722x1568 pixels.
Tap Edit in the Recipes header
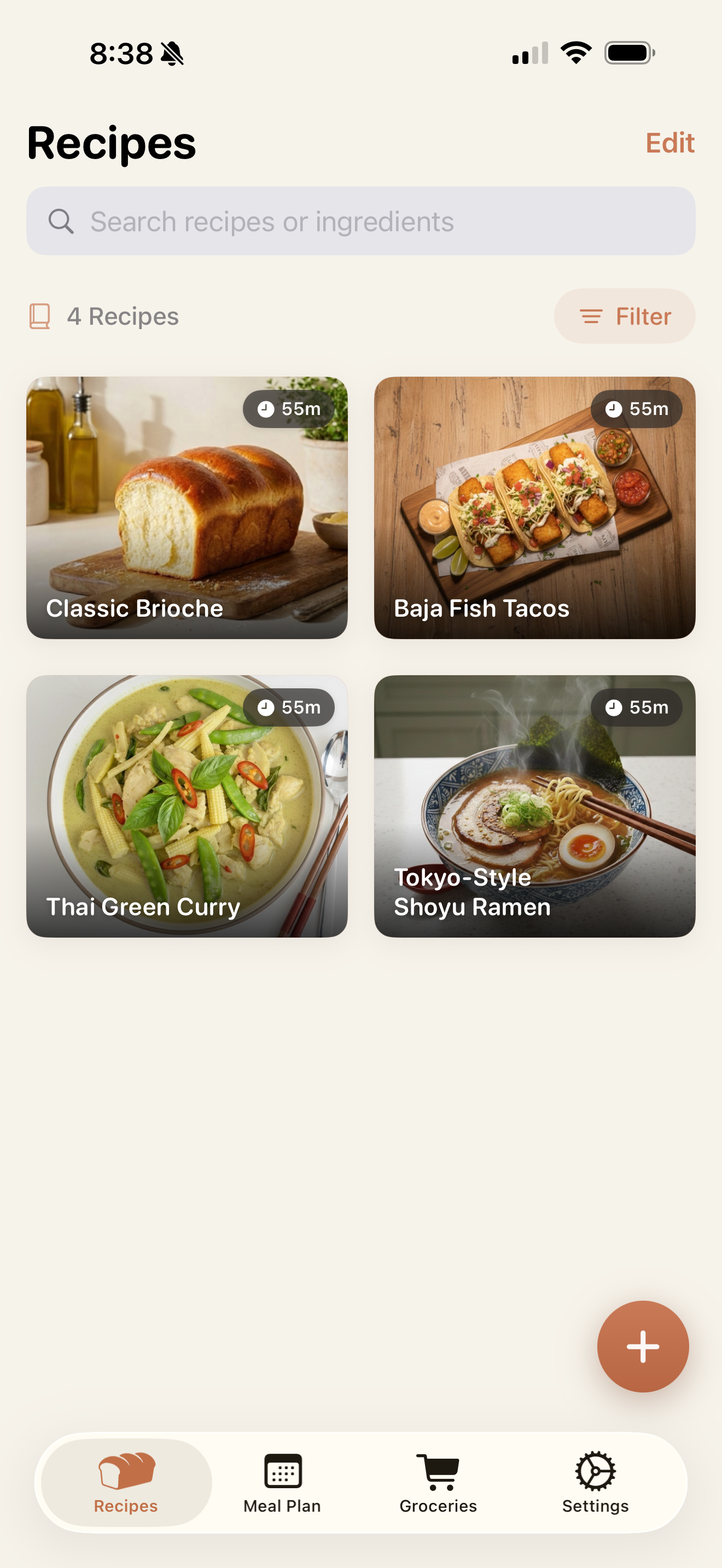669,143
